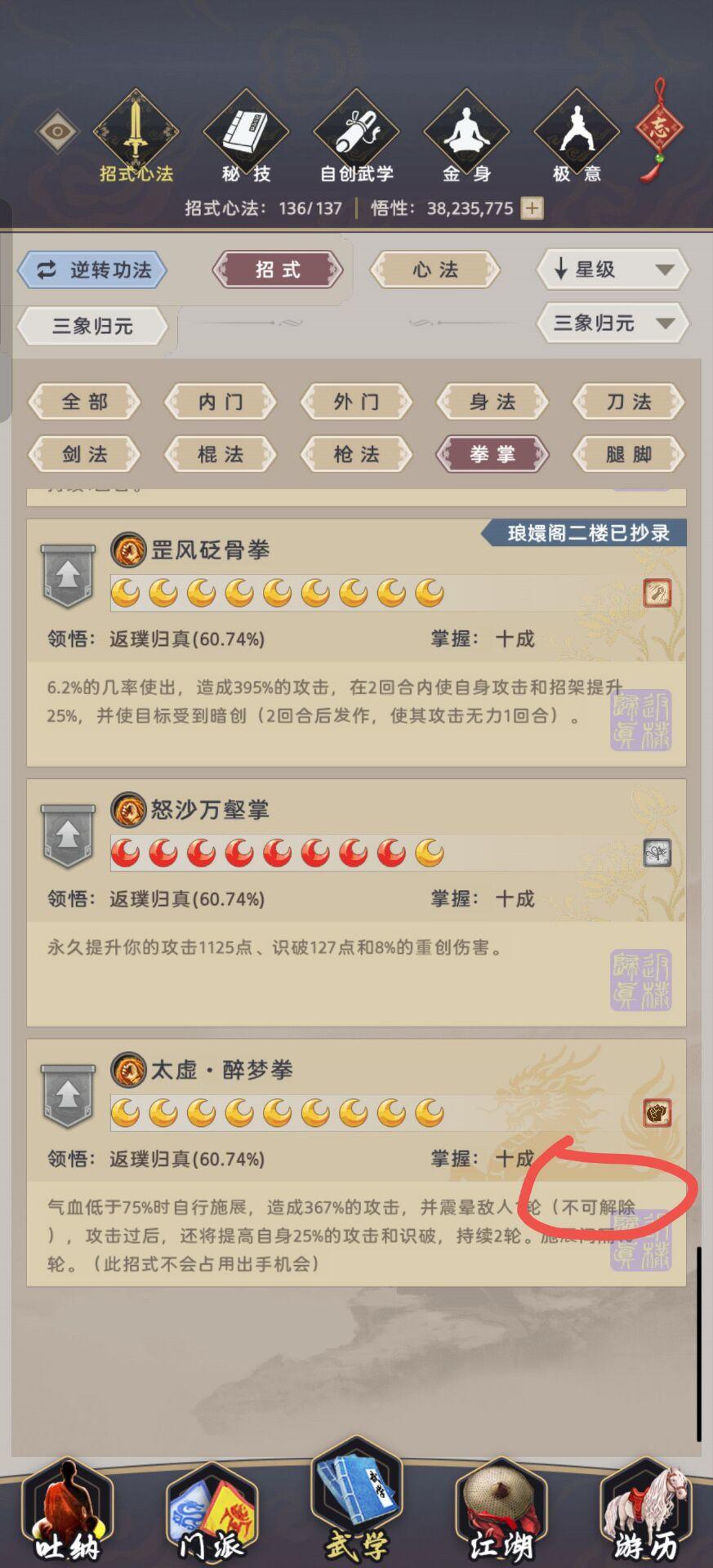Screen dimensions: 713x1568
Task: Select the 金身 meditation icon
Action: (466, 131)
